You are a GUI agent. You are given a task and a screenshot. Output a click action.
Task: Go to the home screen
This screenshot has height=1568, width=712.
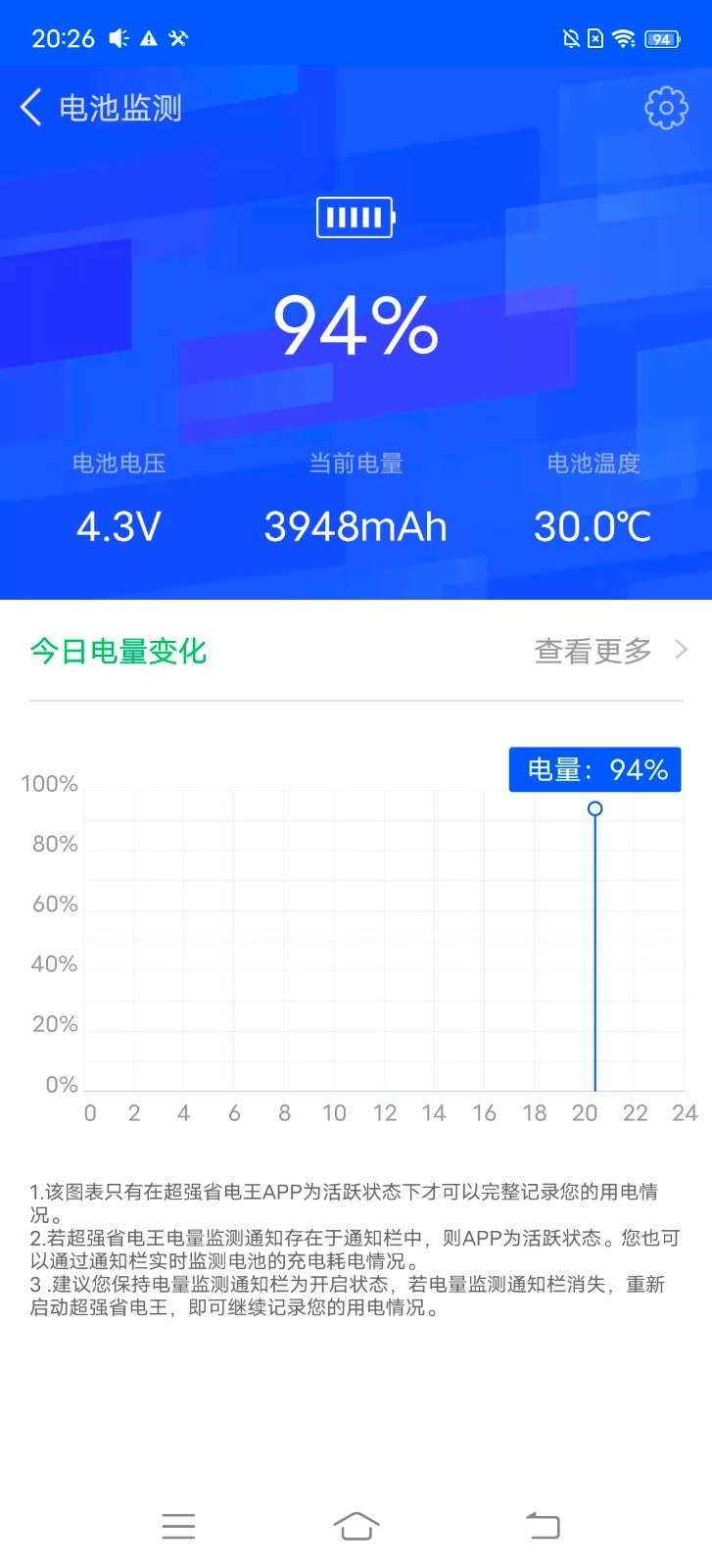tap(356, 1526)
